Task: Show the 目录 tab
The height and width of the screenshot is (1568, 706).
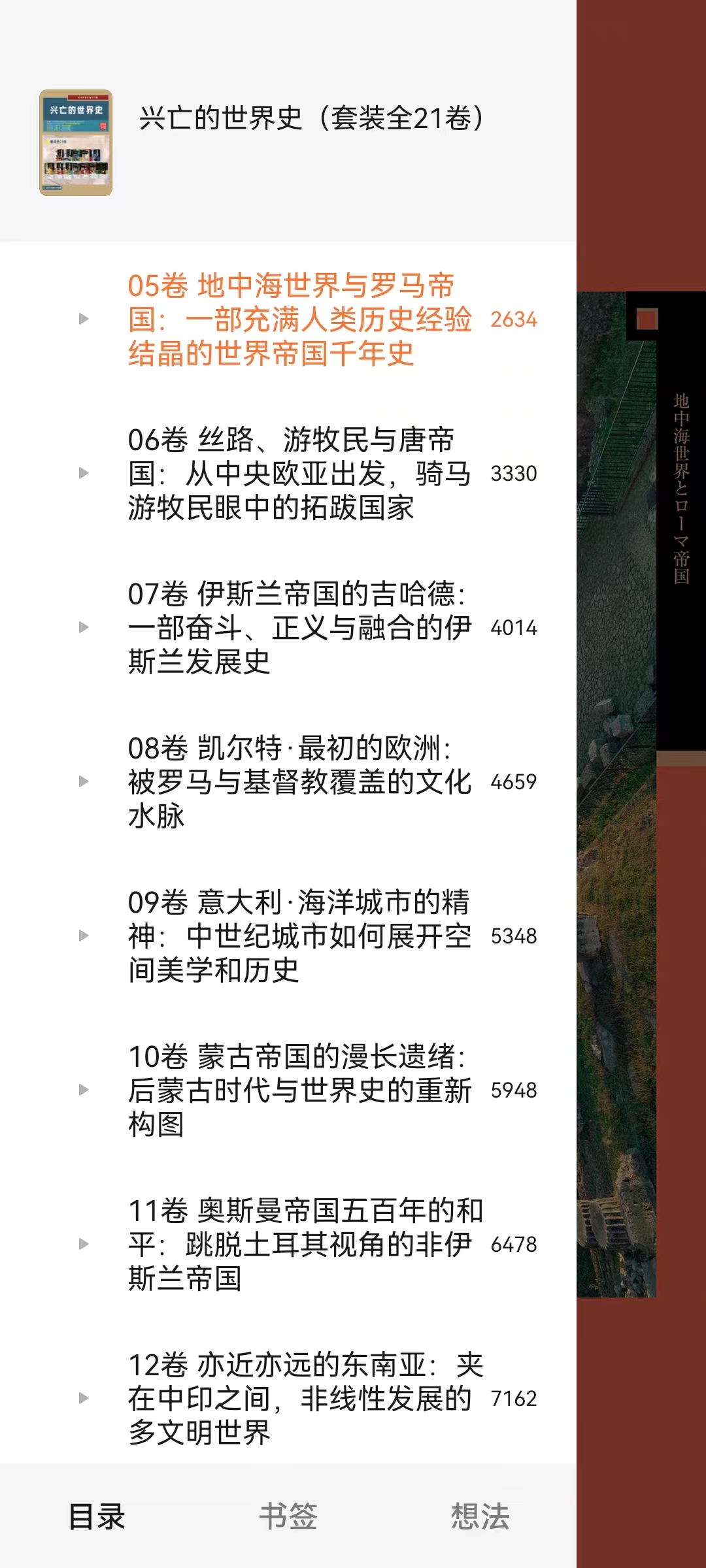Action: (x=97, y=1516)
